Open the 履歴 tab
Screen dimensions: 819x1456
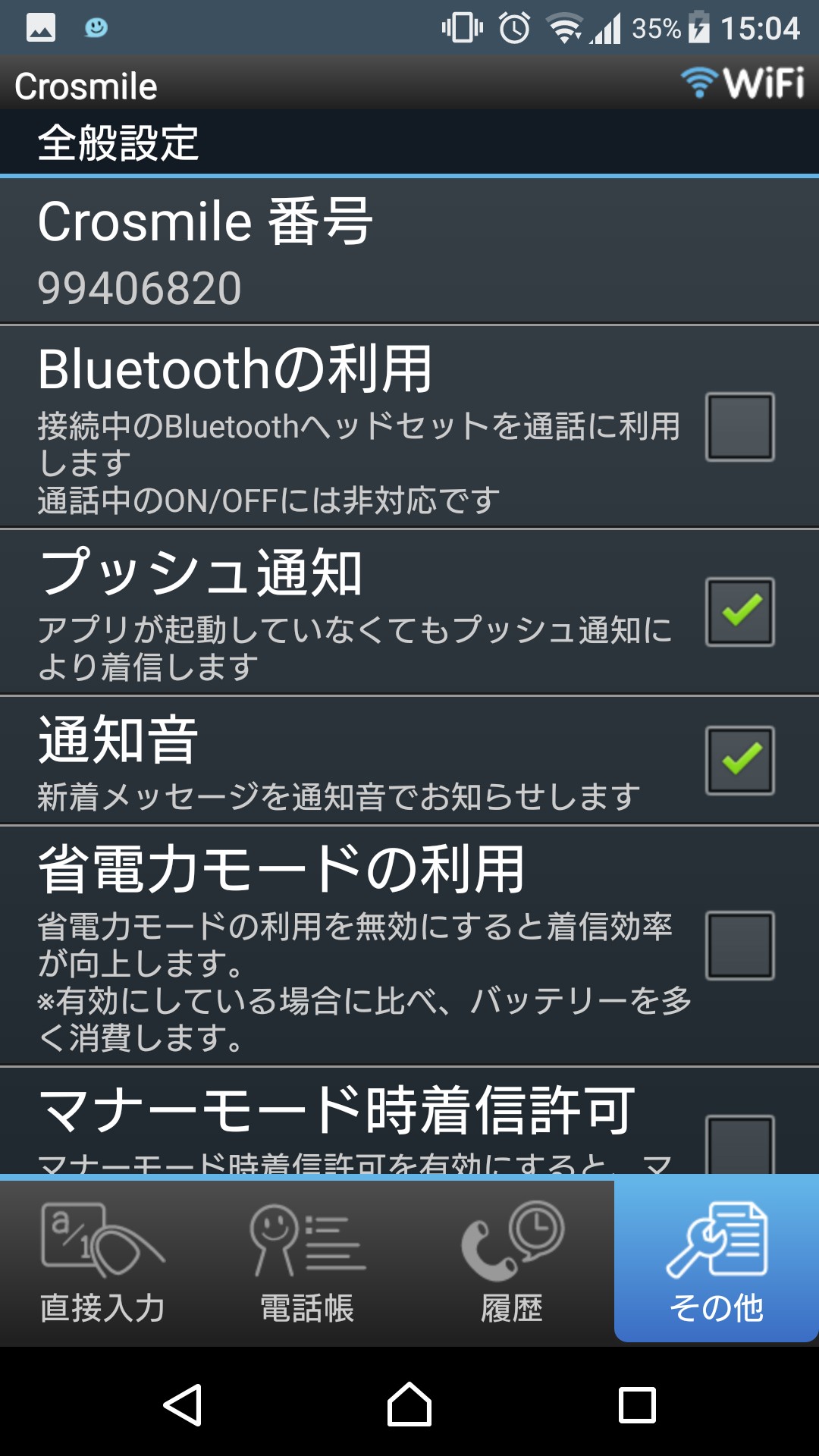click(x=512, y=1262)
